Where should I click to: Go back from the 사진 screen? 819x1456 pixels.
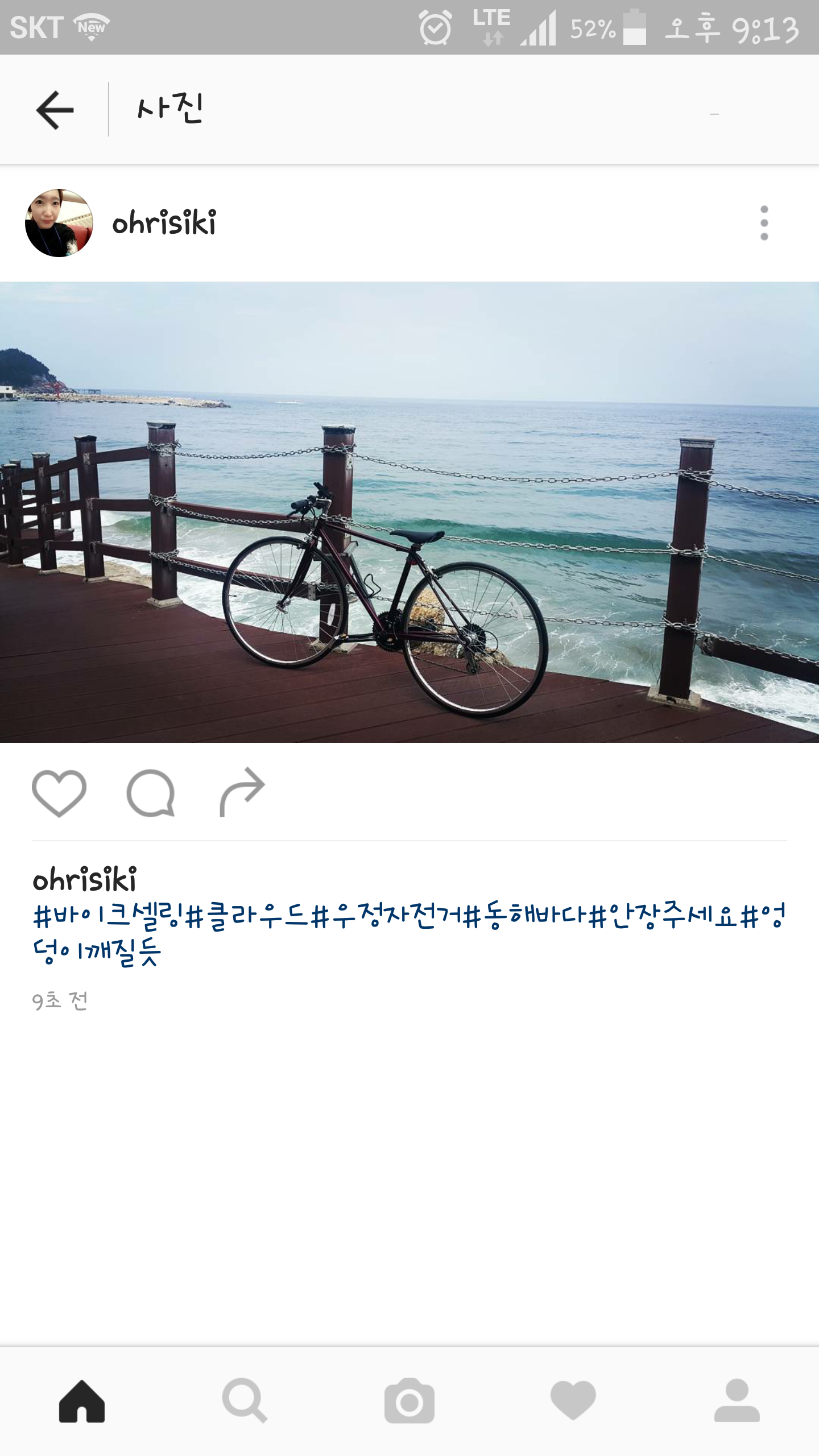pyautogui.click(x=55, y=110)
